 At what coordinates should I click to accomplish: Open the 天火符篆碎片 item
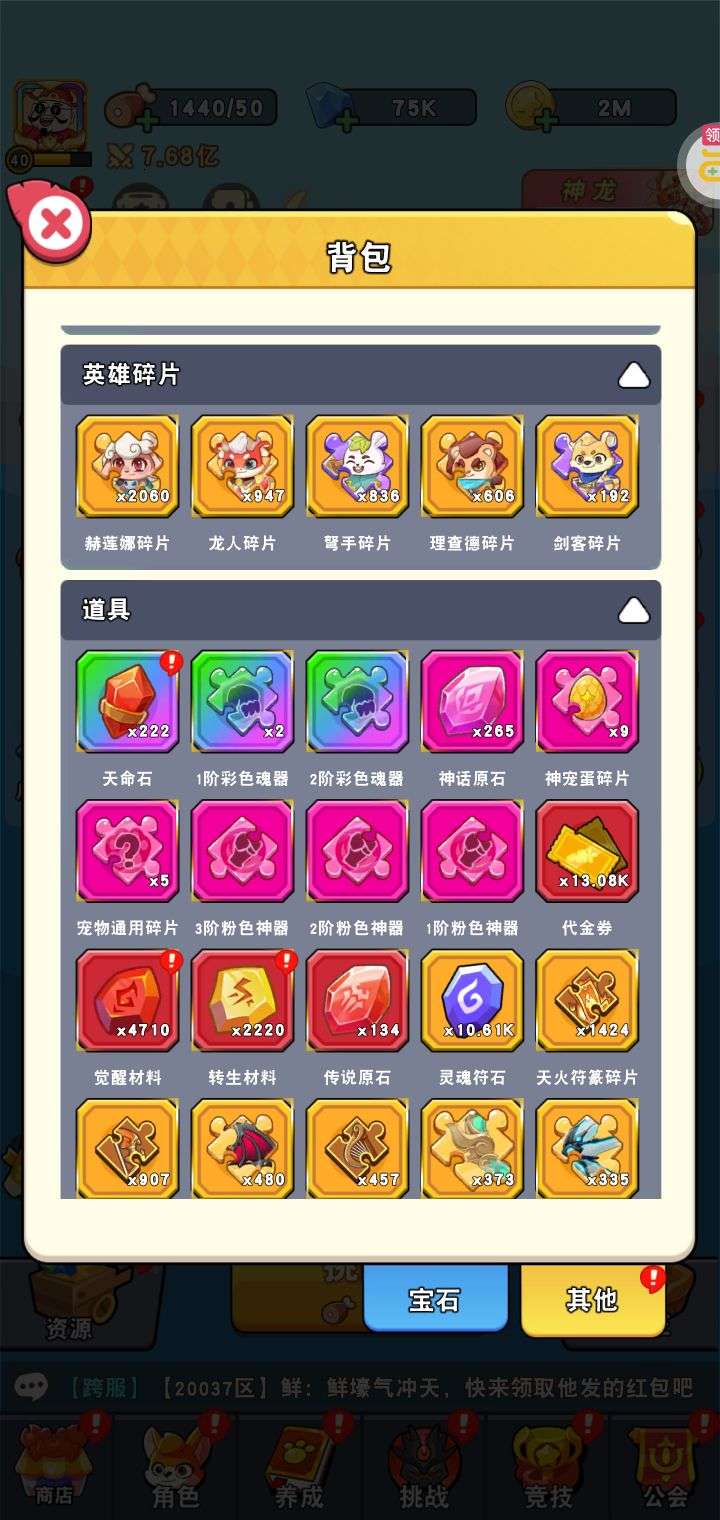tap(587, 1001)
